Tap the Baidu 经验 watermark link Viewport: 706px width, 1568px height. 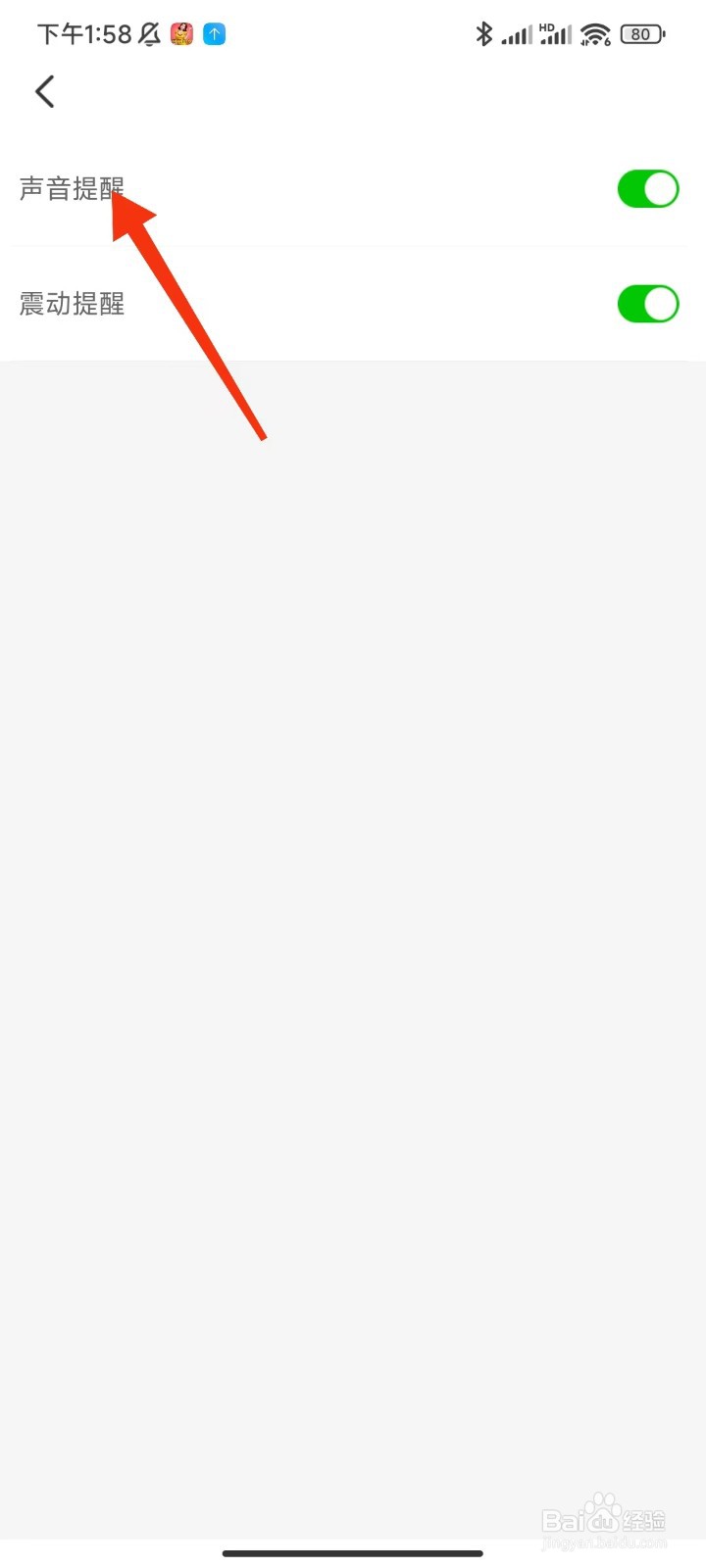click(606, 1519)
